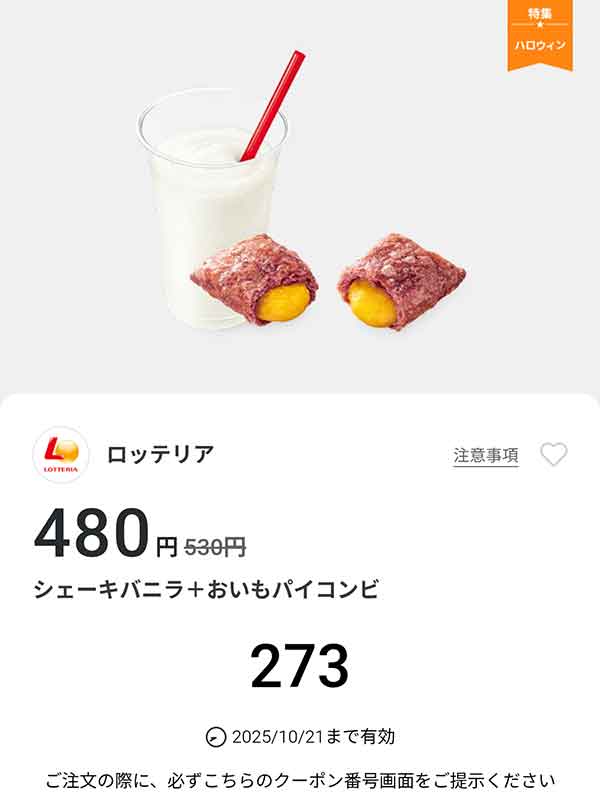The image size is (600, 800).
Task: Favorite this Lotteria coupon with the heart
Action: (x=553, y=455)
